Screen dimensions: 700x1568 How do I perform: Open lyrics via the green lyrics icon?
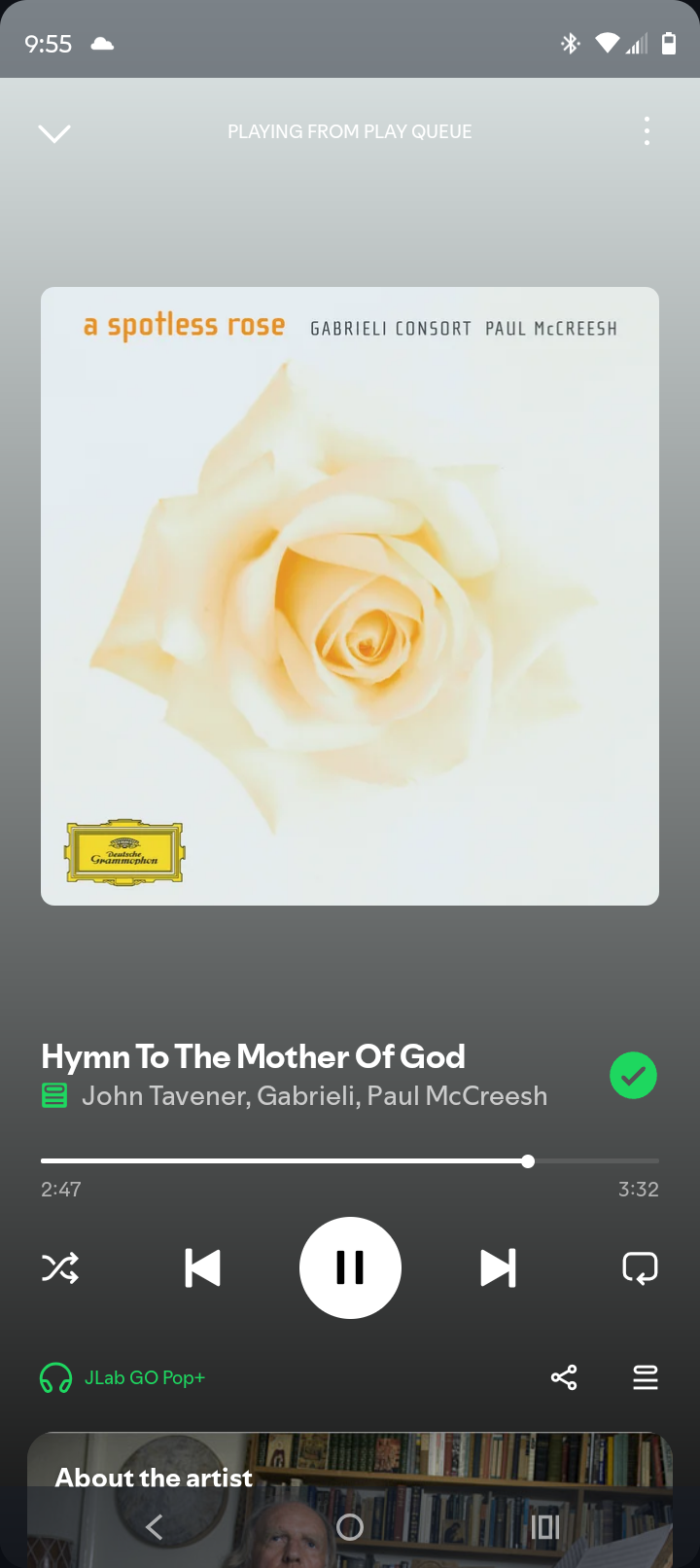[54, 1096]
